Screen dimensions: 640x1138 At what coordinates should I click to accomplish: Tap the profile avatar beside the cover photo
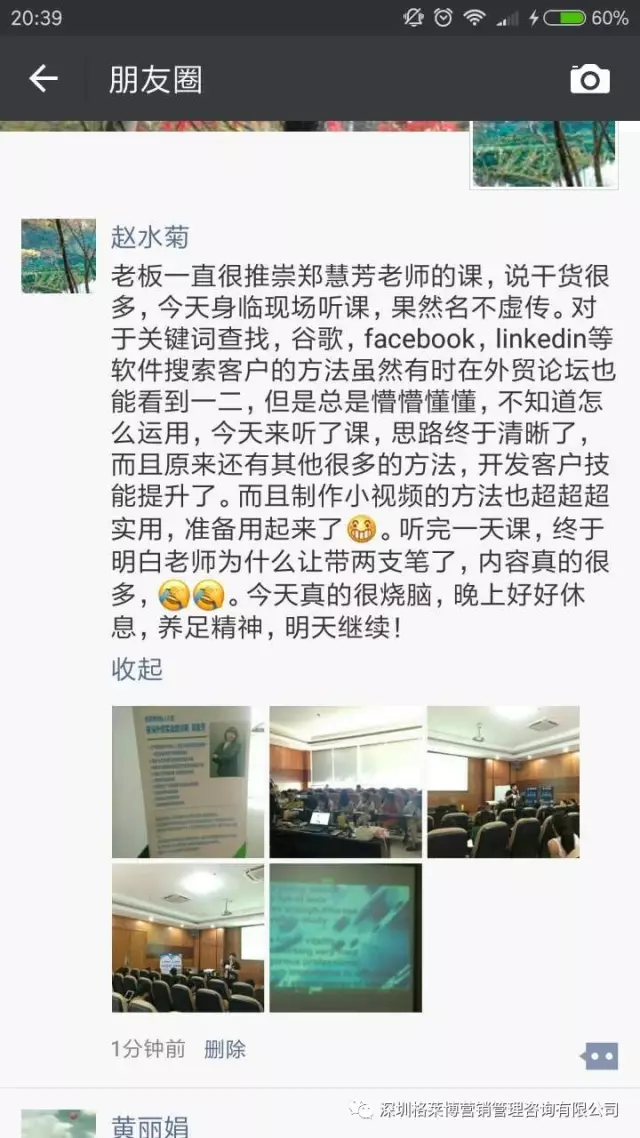(x=545, y=153)
